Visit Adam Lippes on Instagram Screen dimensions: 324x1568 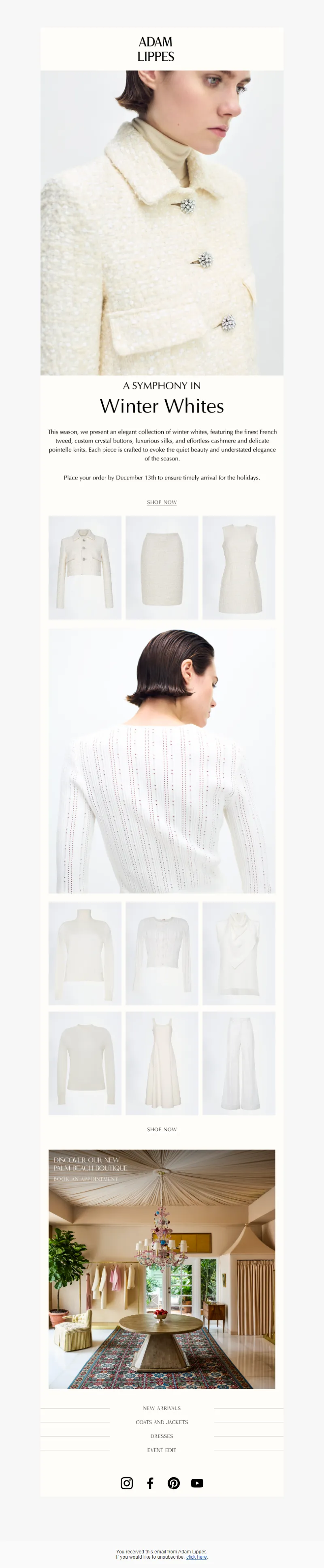tap(126, 1483)
